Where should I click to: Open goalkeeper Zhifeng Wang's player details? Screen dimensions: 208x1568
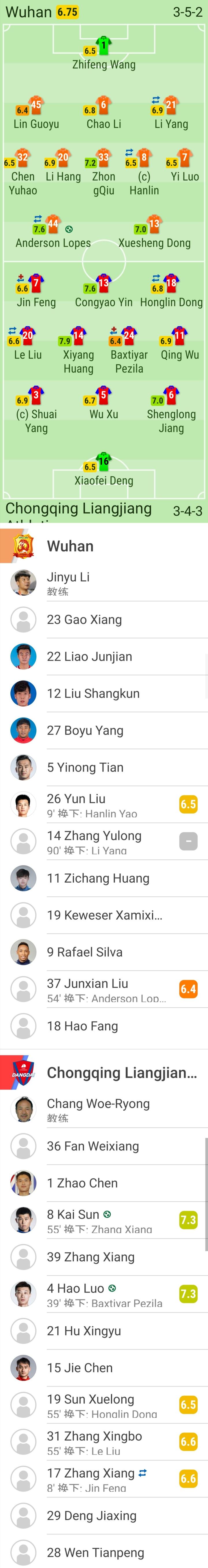tap(103, 52)
